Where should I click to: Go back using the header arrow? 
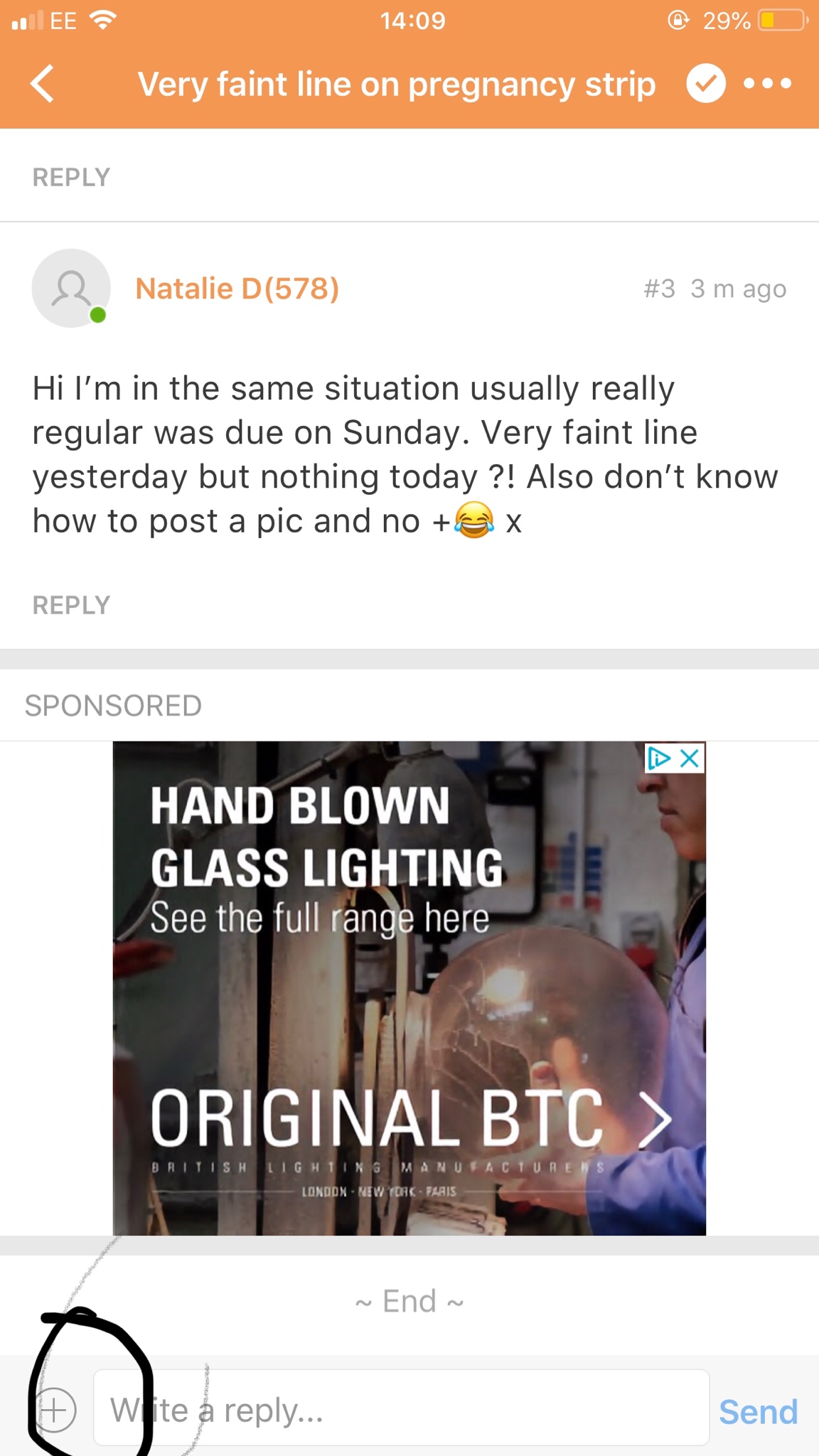(x=43, y=84)
